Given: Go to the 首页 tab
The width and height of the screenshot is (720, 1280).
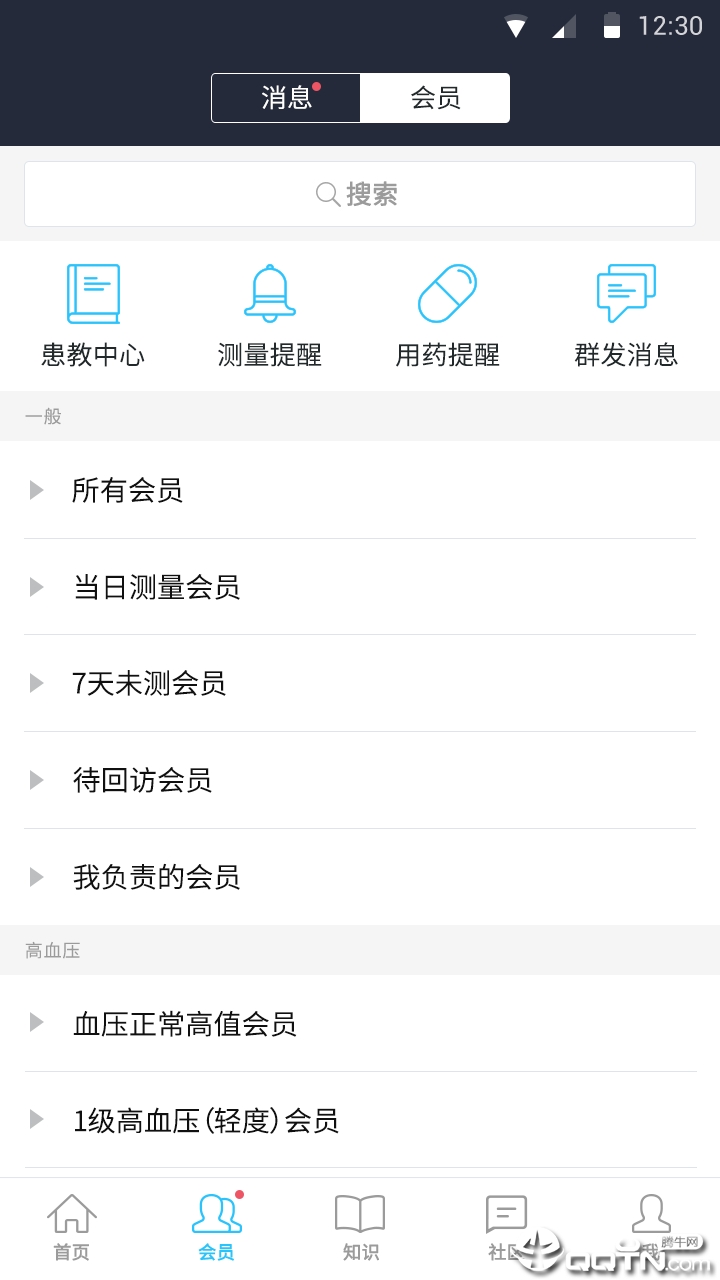Looking at the screenshot, I should pos(71,1228).
